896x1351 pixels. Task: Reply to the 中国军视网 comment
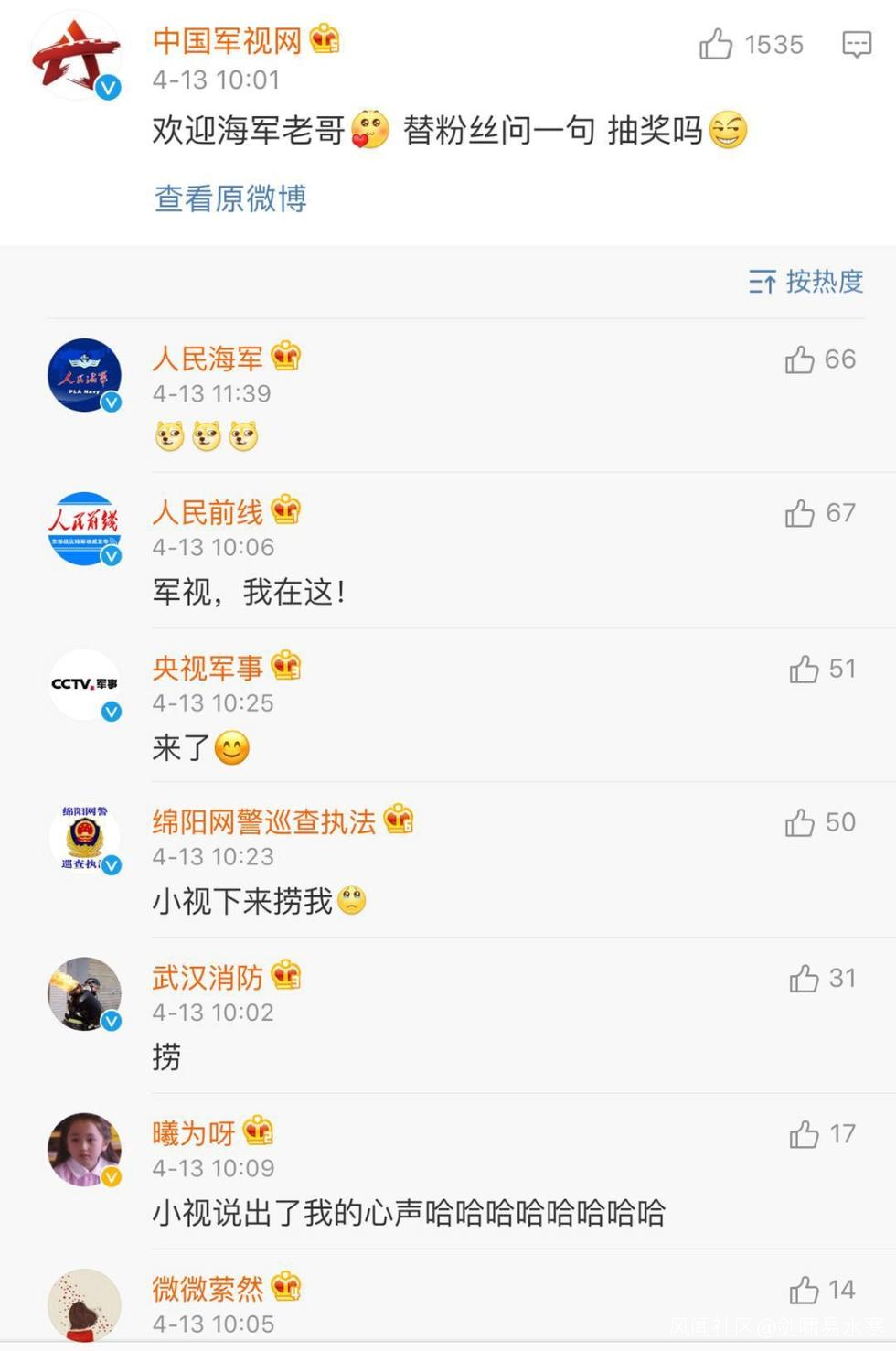coord(856,44)
